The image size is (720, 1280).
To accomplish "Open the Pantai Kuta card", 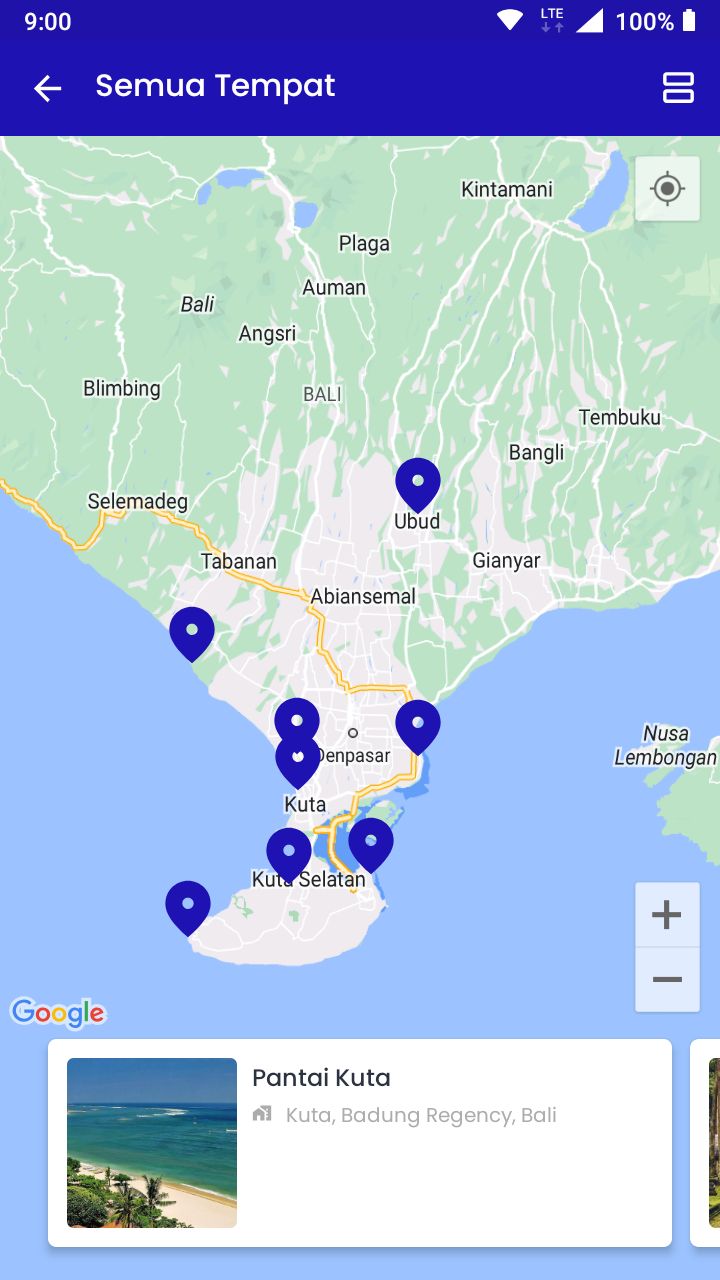I will click(x=360, y=1142).
